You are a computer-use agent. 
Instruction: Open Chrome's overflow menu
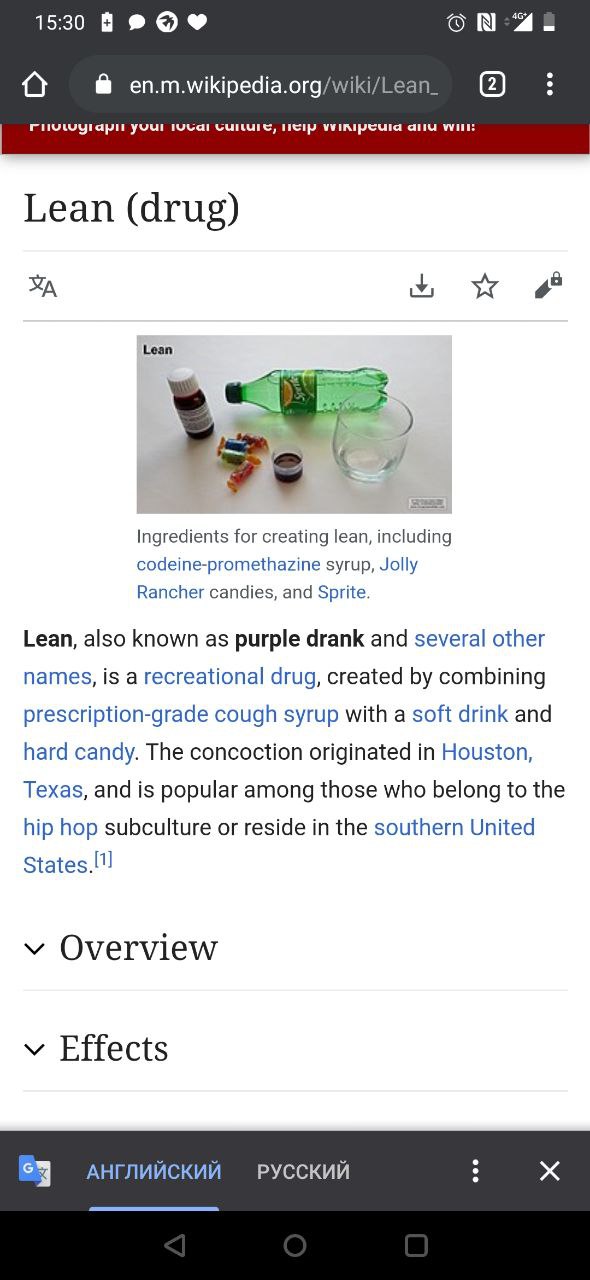(x=549, y=85)
